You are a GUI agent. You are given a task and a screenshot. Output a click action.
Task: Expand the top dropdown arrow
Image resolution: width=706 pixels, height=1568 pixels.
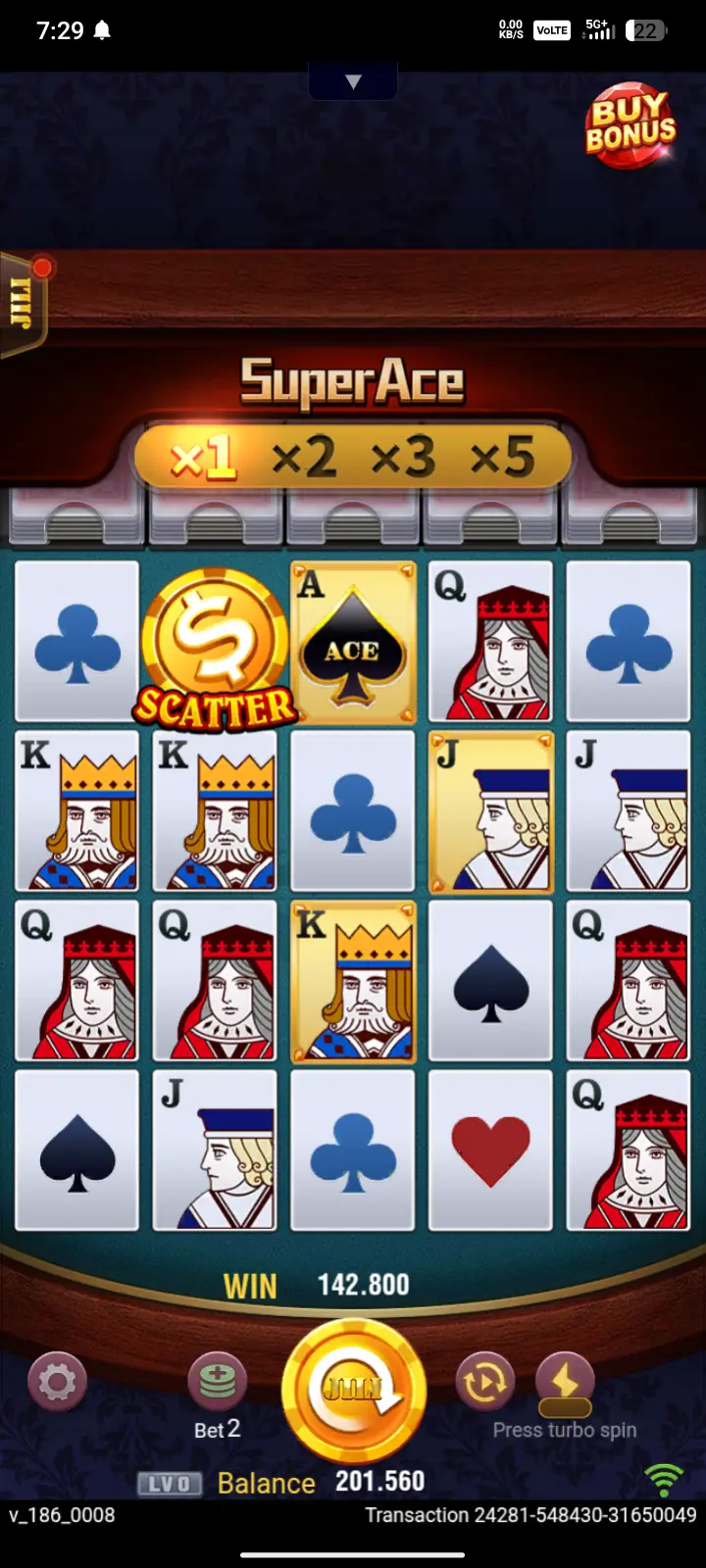[x=353, y=81]
